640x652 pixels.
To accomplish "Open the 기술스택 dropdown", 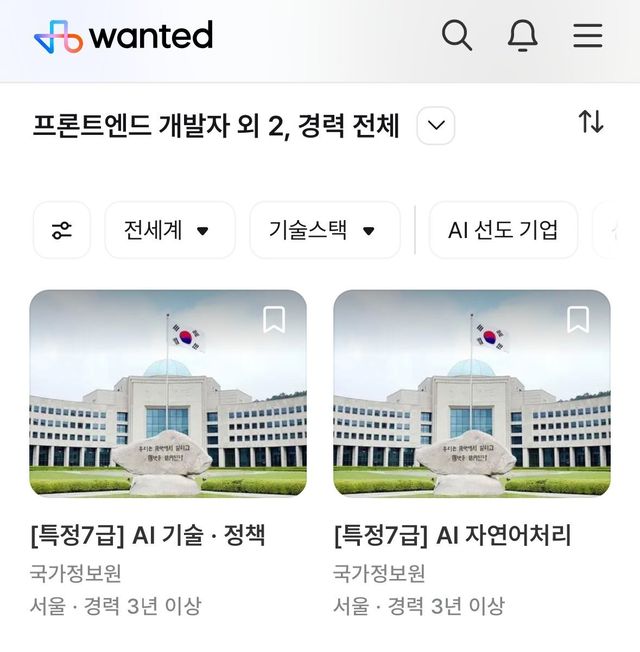I will 324,230.
